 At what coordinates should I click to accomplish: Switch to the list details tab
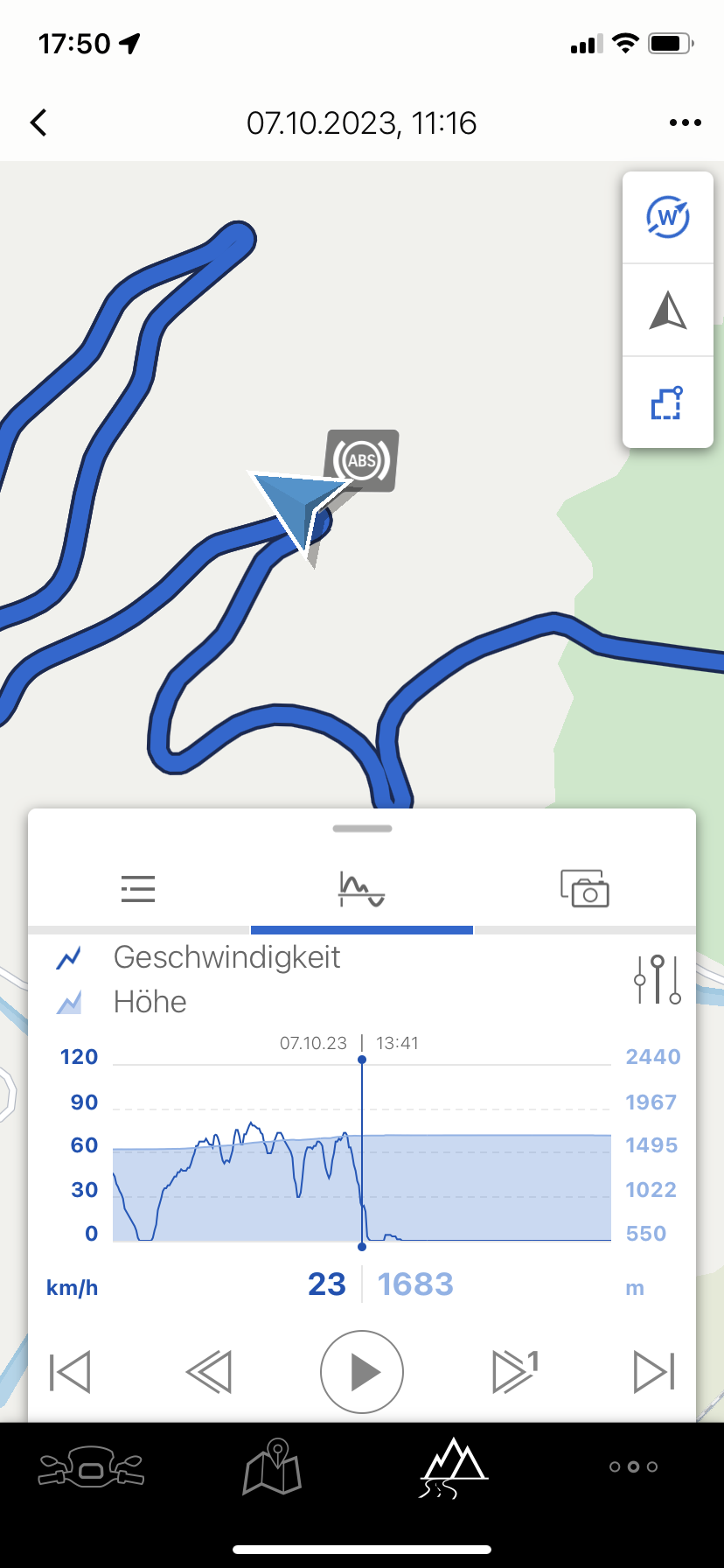[138, 889]
